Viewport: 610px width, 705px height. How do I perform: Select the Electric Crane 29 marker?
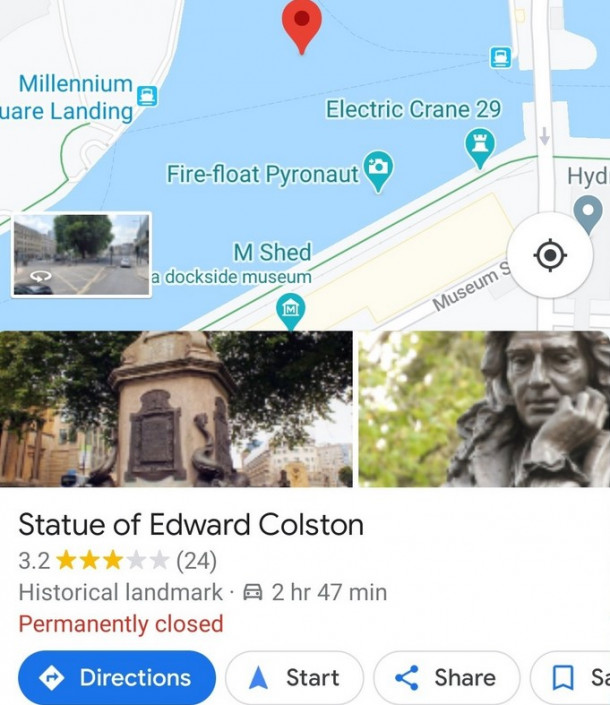pyautogui.click(x=482, y=146)
